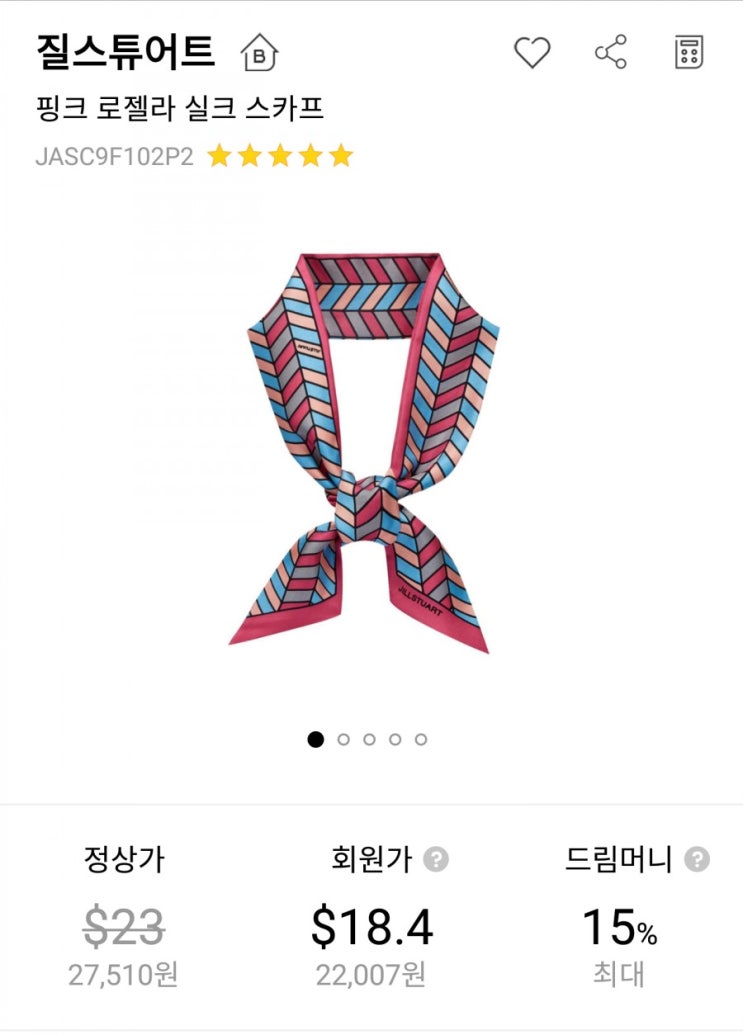Select the last image indicator dot

click(x=421, y=740)
